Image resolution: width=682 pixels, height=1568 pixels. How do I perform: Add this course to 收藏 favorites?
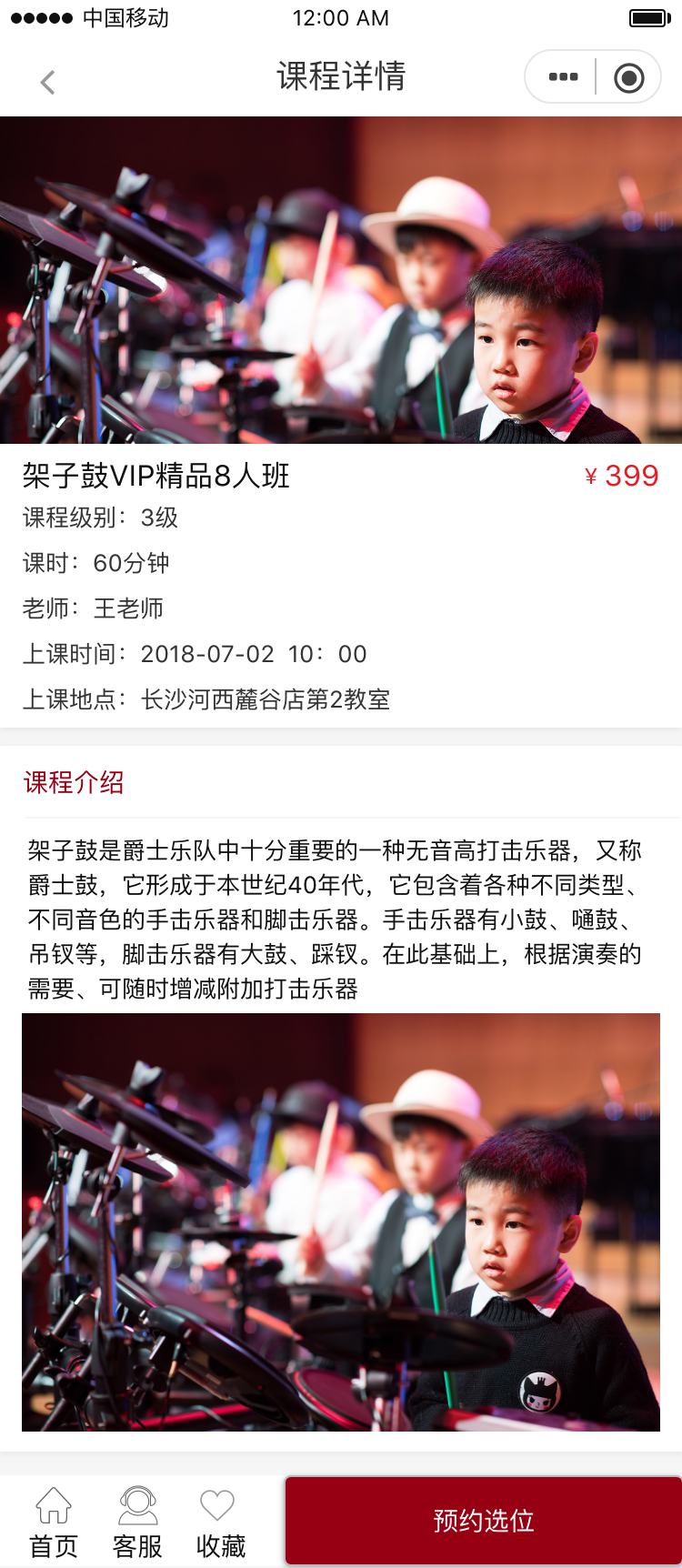pos(220,1523)
